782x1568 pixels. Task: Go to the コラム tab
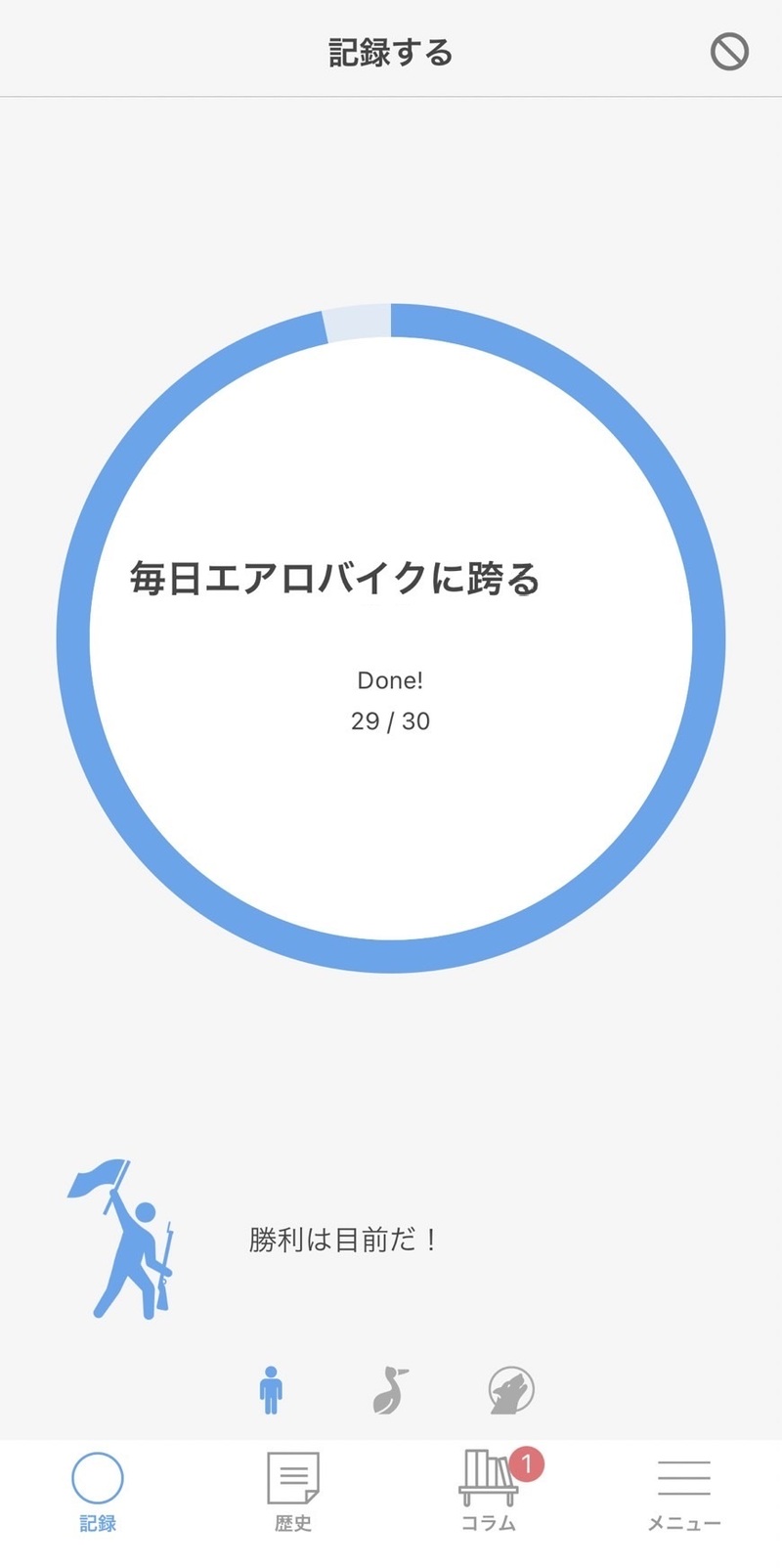(489, 1492)
